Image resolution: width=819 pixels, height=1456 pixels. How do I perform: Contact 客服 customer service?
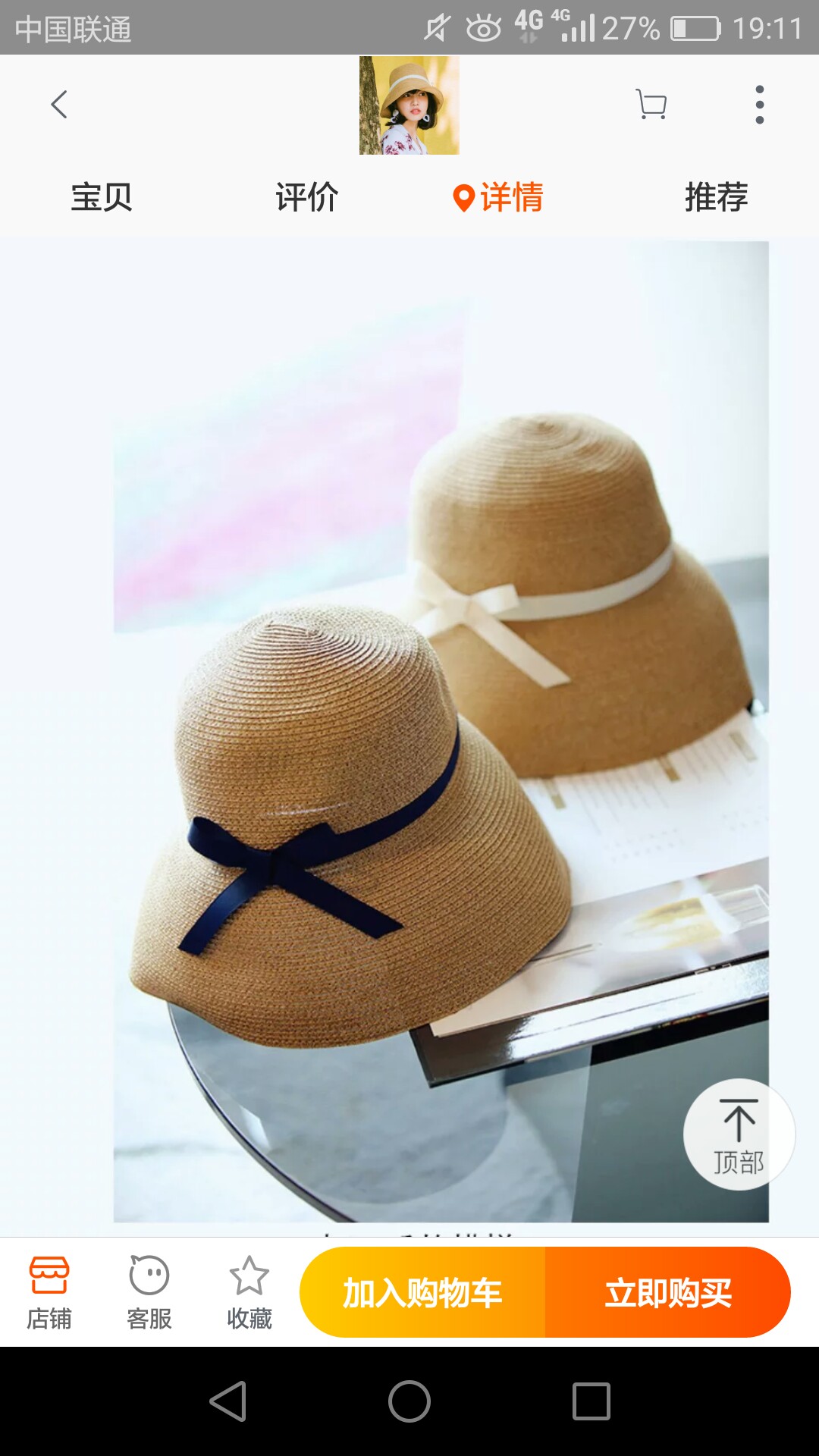coord(149,1293)
